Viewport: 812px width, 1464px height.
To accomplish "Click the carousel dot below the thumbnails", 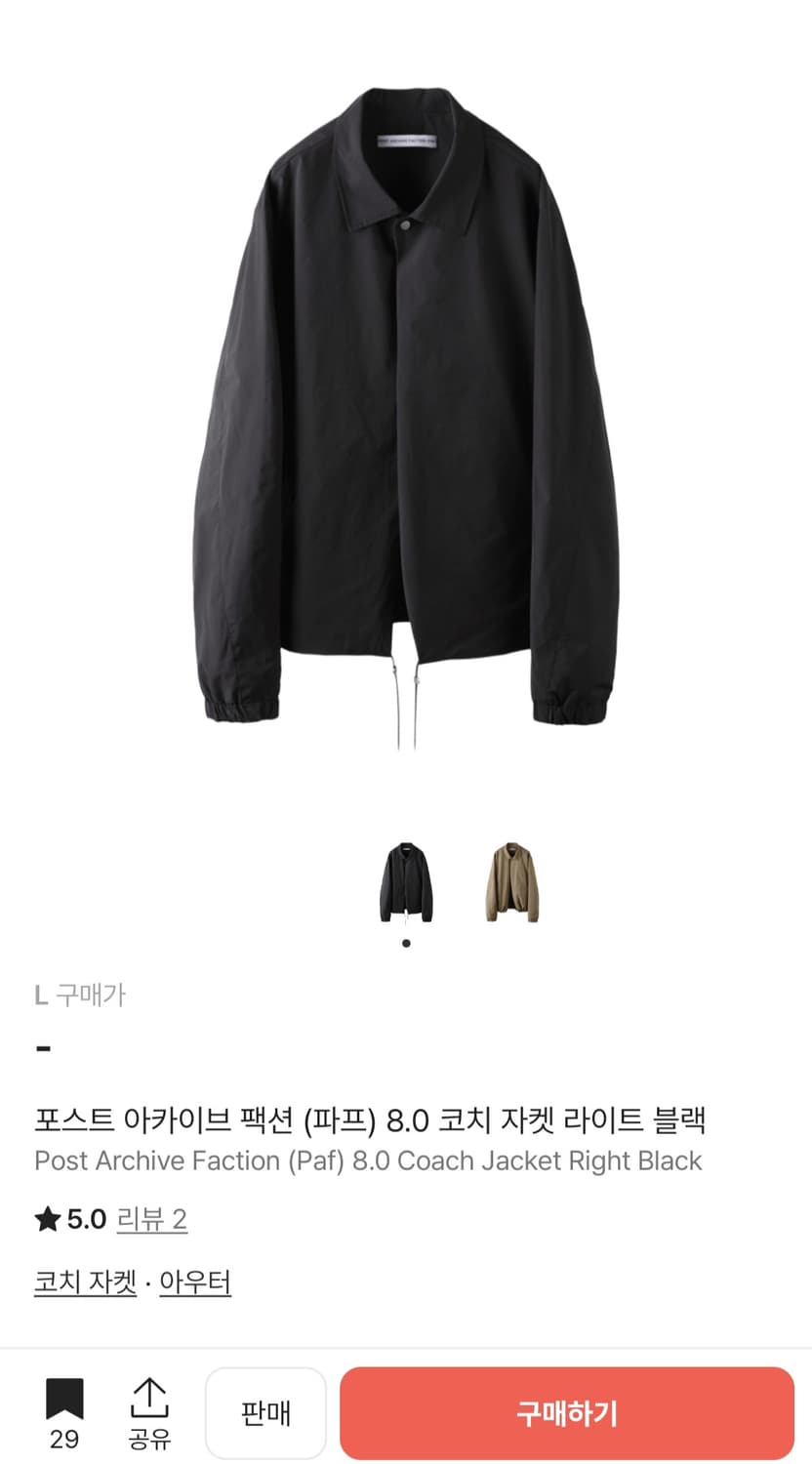I will (x=406, y=942).
